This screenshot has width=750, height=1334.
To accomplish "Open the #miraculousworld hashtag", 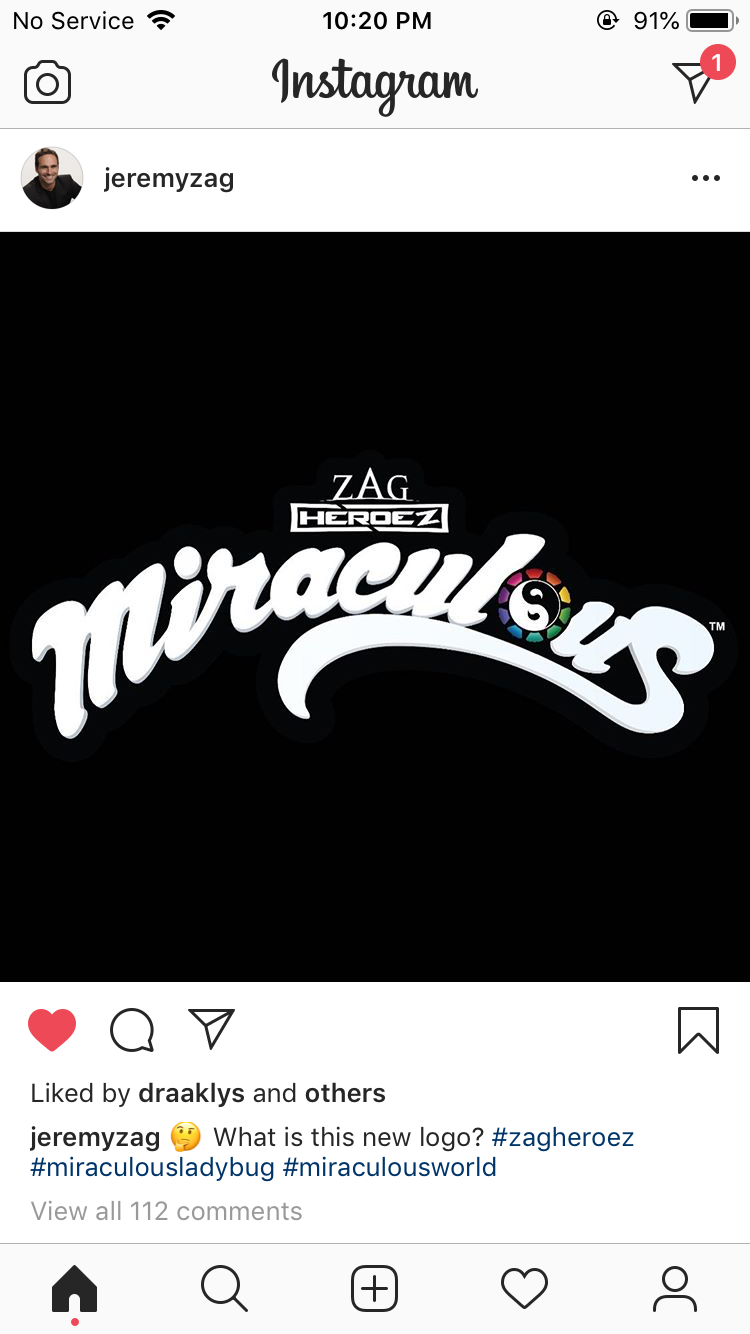I will pyautogui.click(x=390, y=1167).
